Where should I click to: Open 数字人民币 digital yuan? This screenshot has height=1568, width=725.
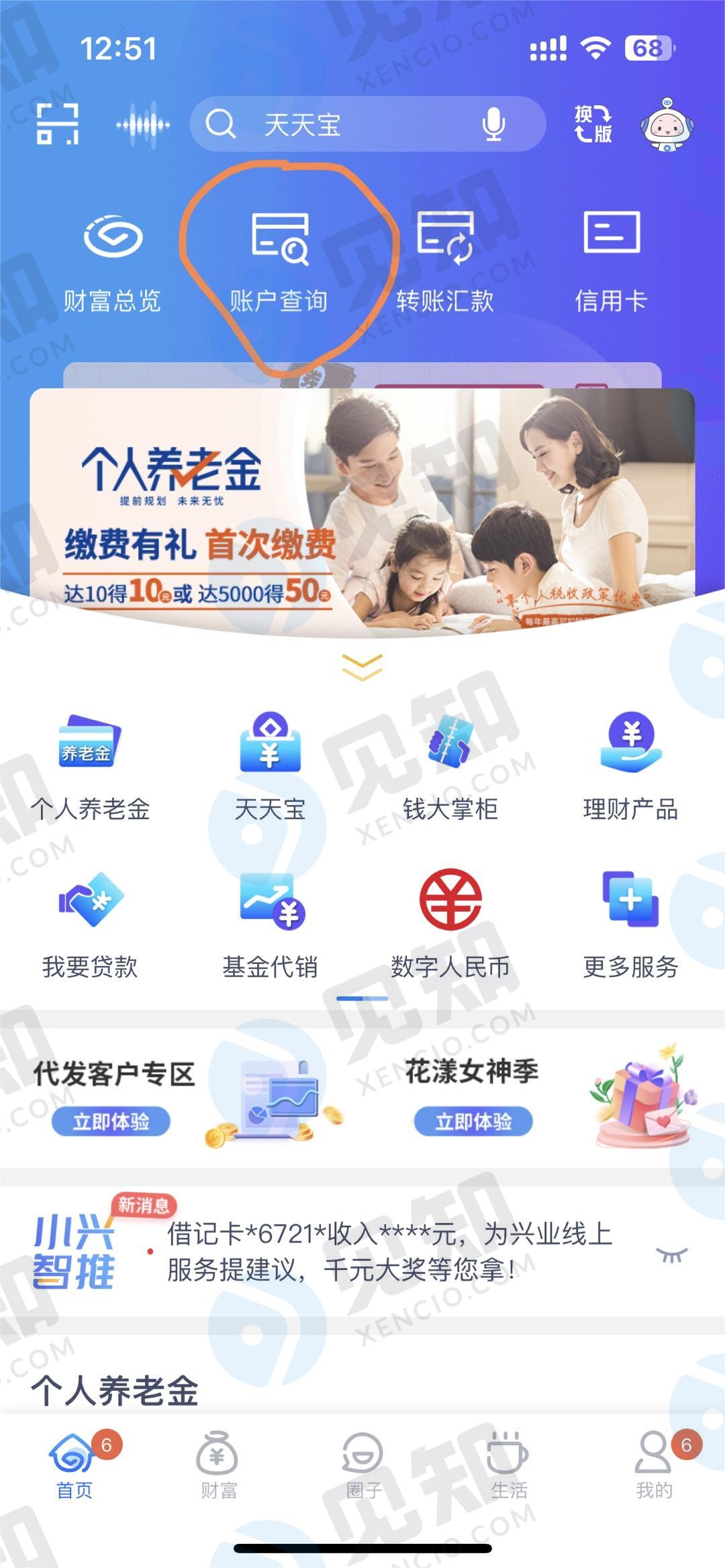pos(450,923)
